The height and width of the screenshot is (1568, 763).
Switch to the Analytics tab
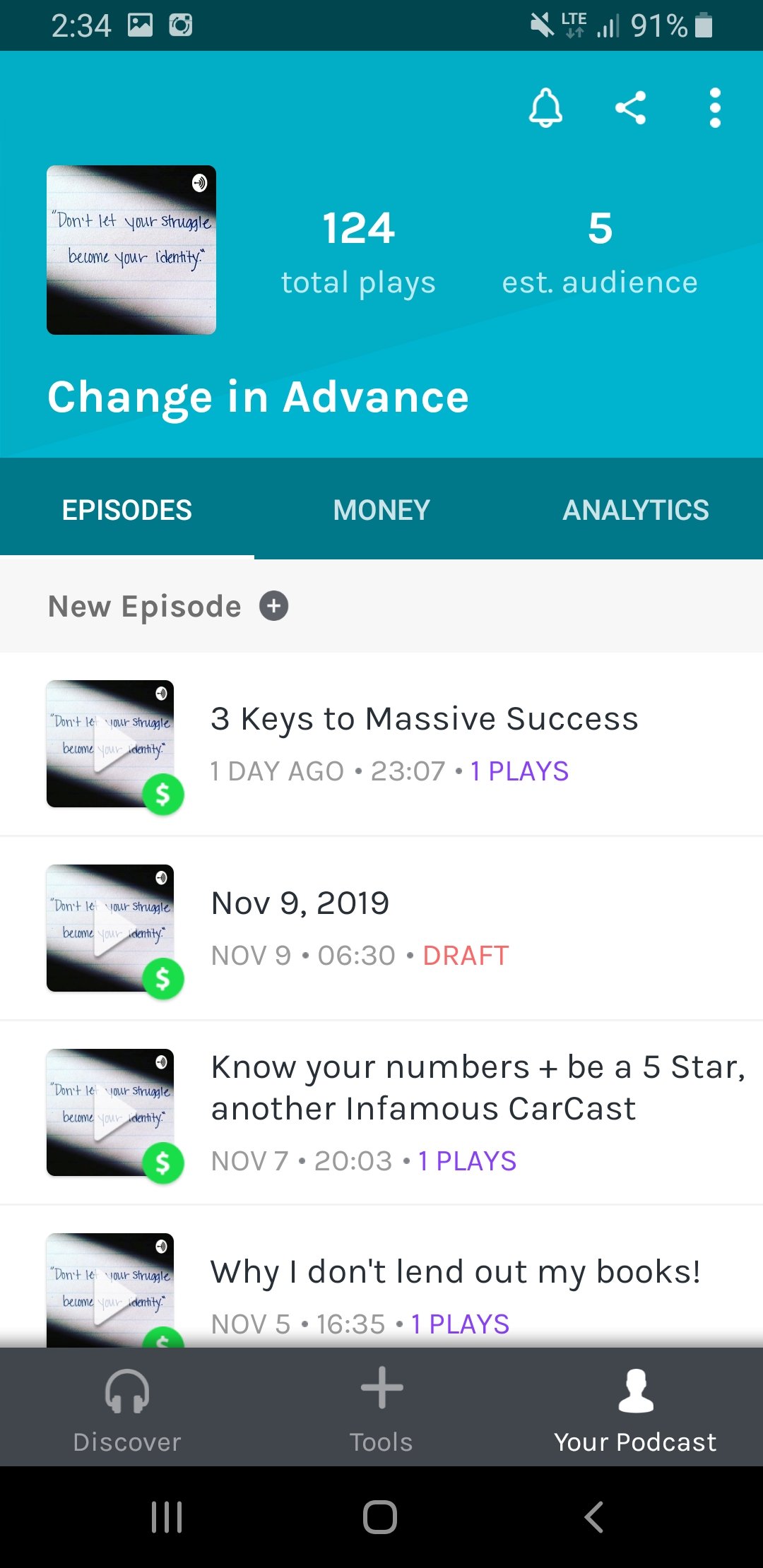(x=635, y=510)
